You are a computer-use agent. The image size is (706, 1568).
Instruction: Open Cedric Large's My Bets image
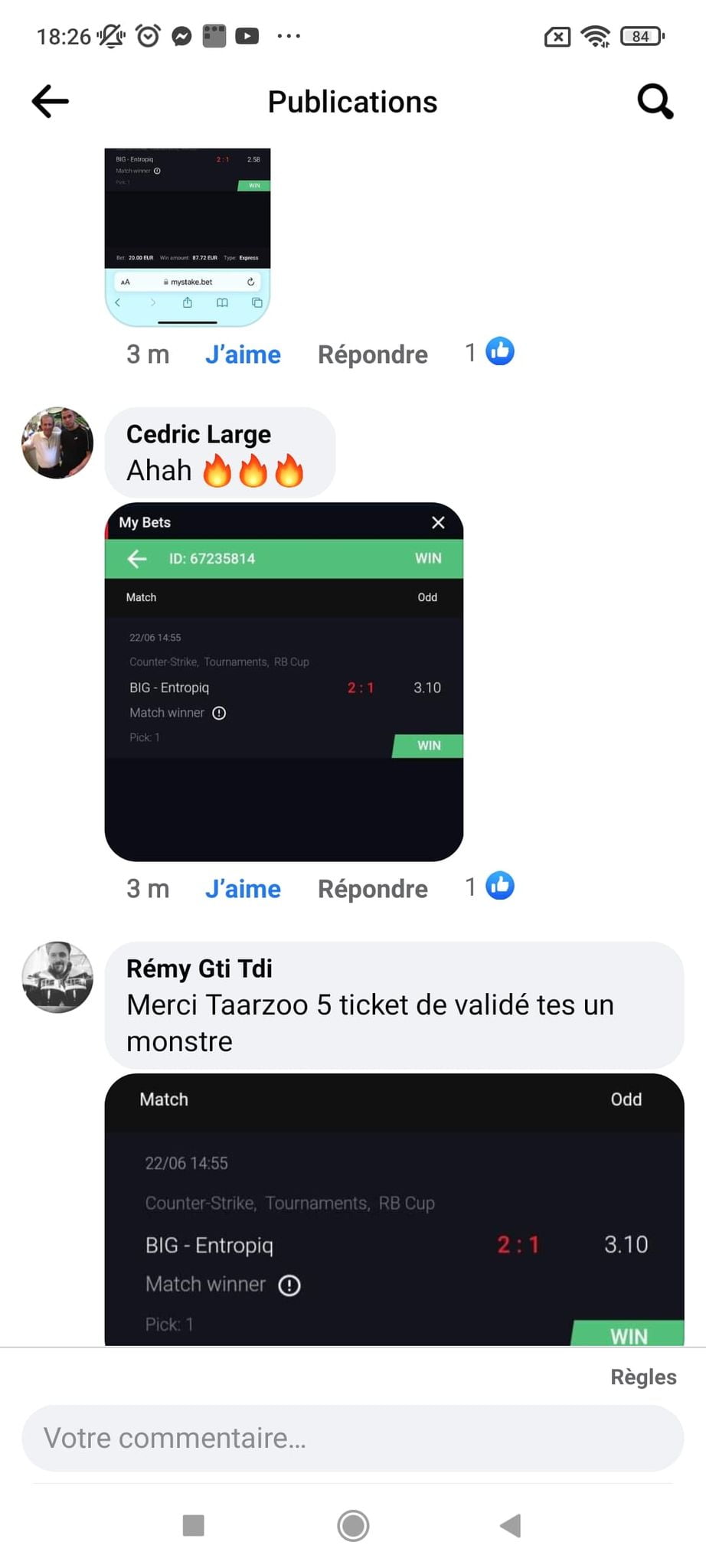coord(283,681)
